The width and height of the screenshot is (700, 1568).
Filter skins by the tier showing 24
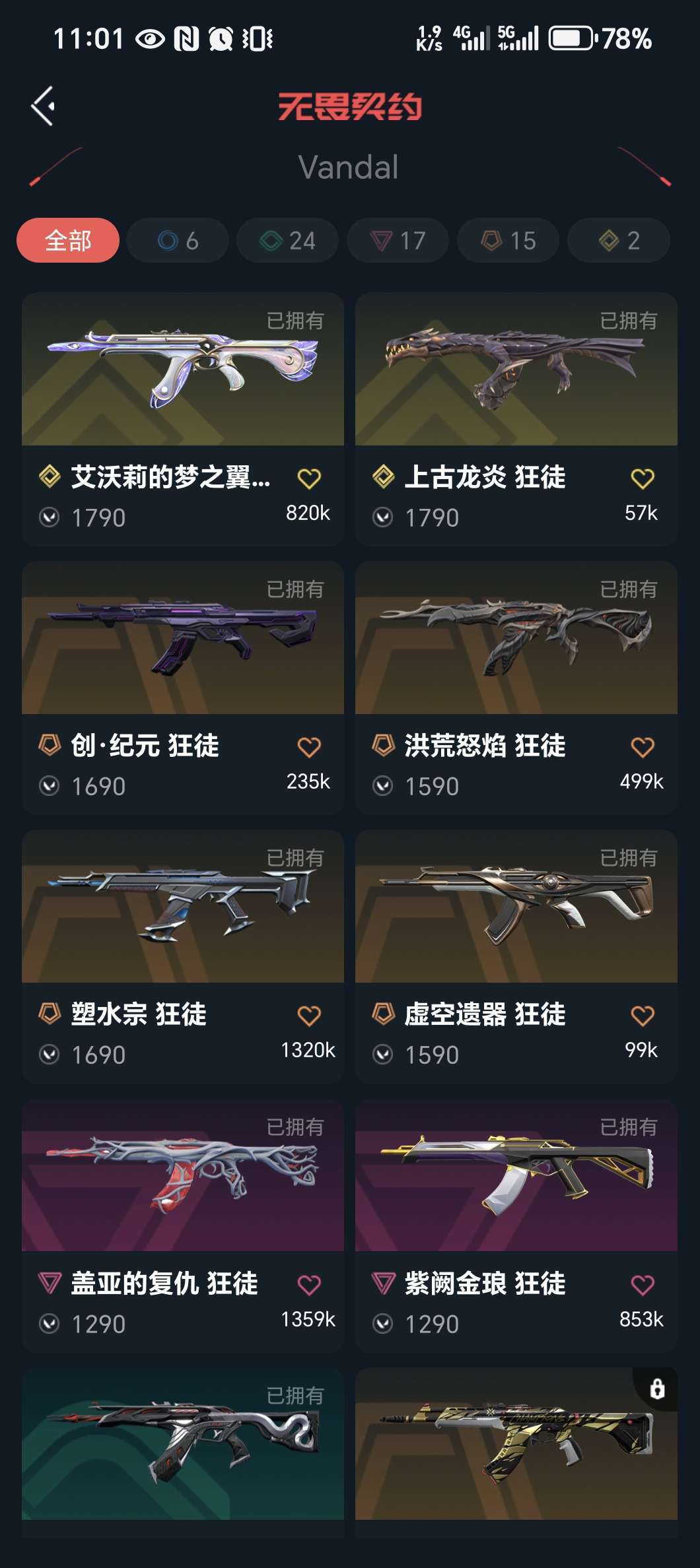(x=288, y=241)
